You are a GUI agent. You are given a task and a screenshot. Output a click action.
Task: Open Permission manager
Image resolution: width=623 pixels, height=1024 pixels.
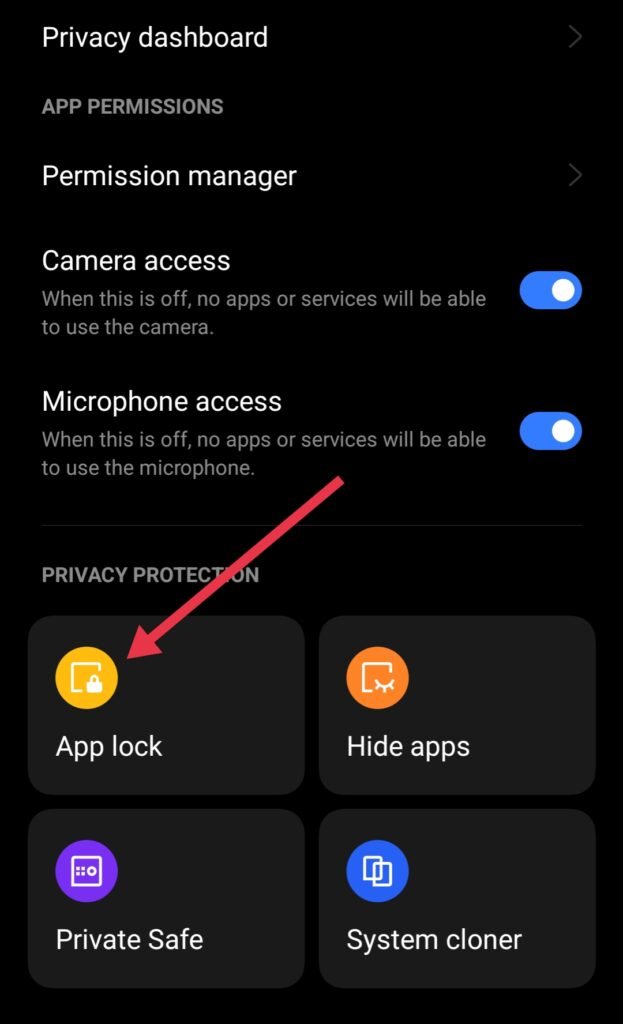click(x=312, y=176)
